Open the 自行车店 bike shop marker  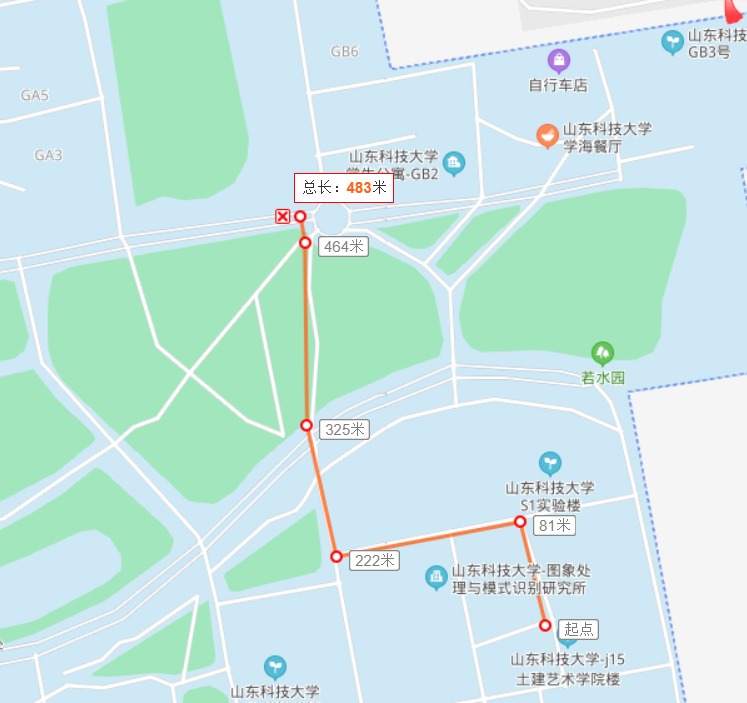click(558, 61)
